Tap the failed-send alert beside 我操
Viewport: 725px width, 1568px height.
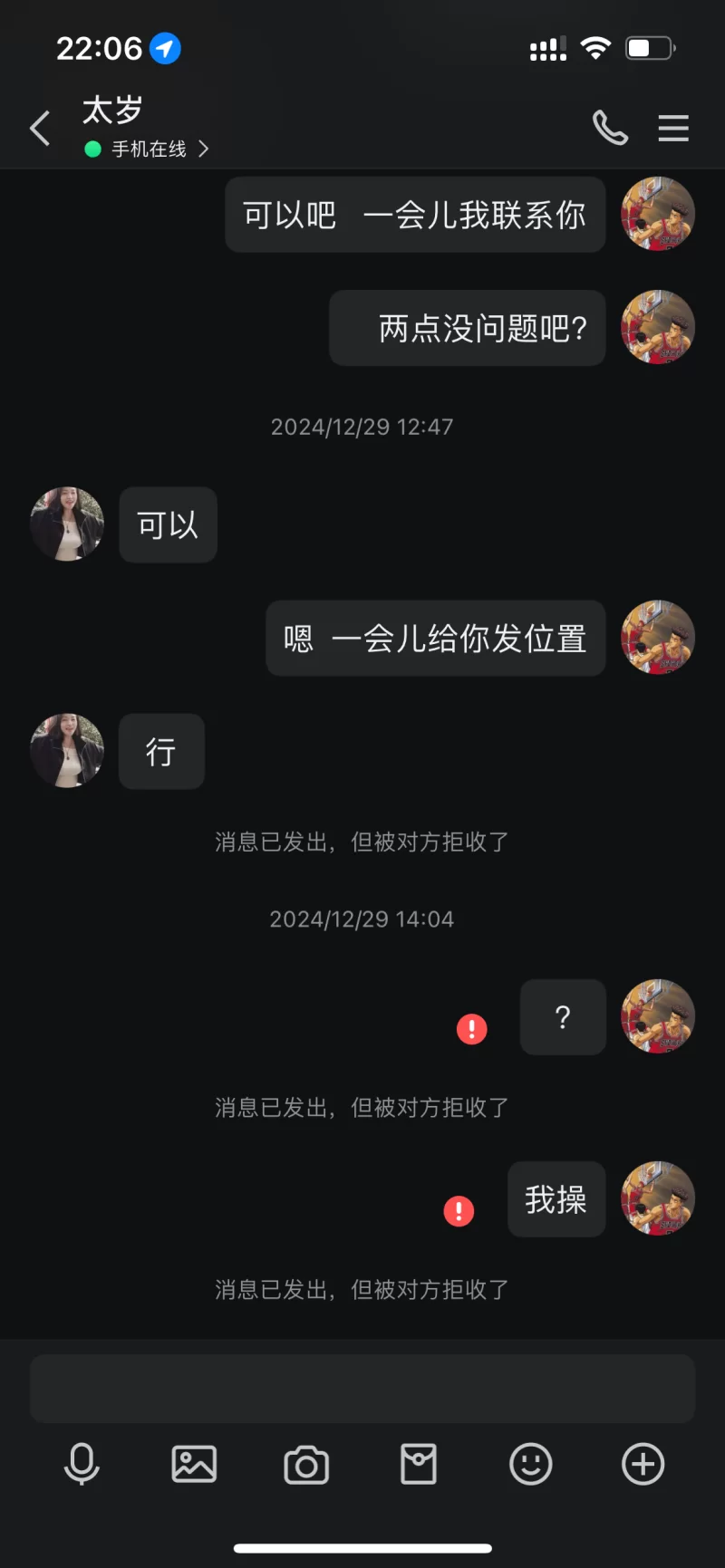(459, 1211)
